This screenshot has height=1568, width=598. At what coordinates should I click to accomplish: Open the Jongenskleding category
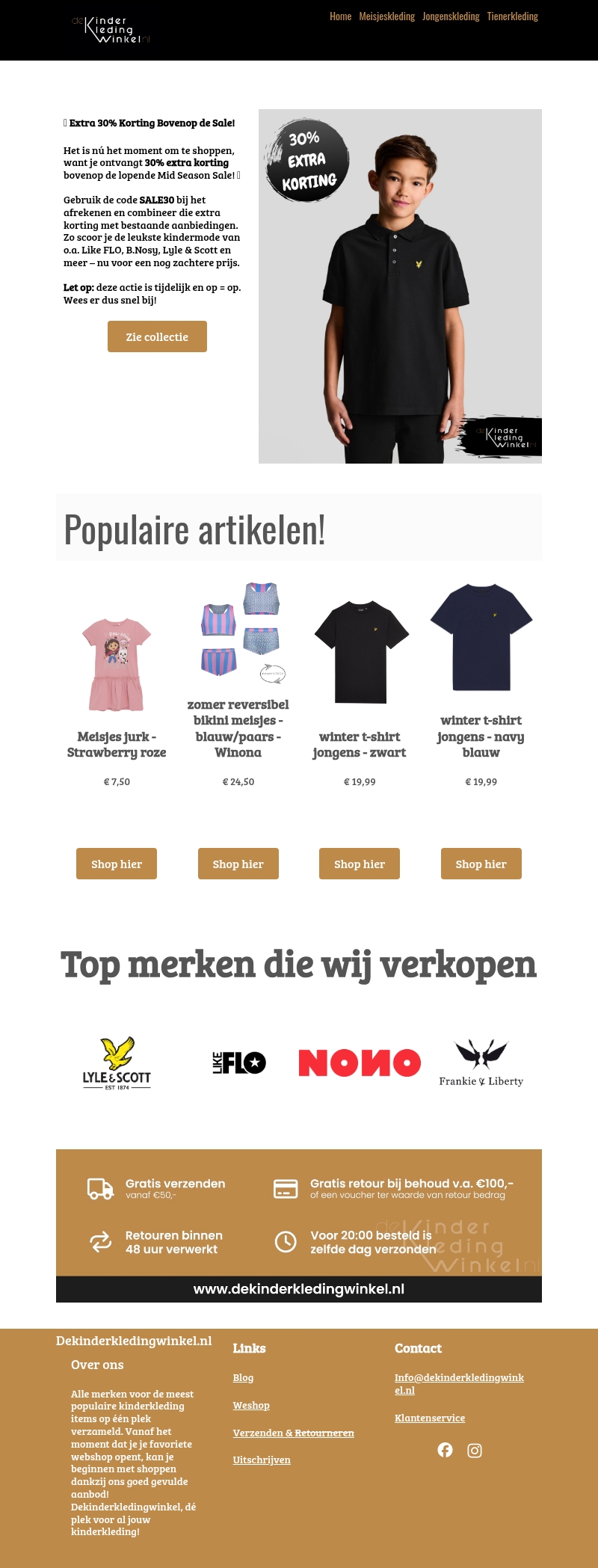tap(451, 16)
